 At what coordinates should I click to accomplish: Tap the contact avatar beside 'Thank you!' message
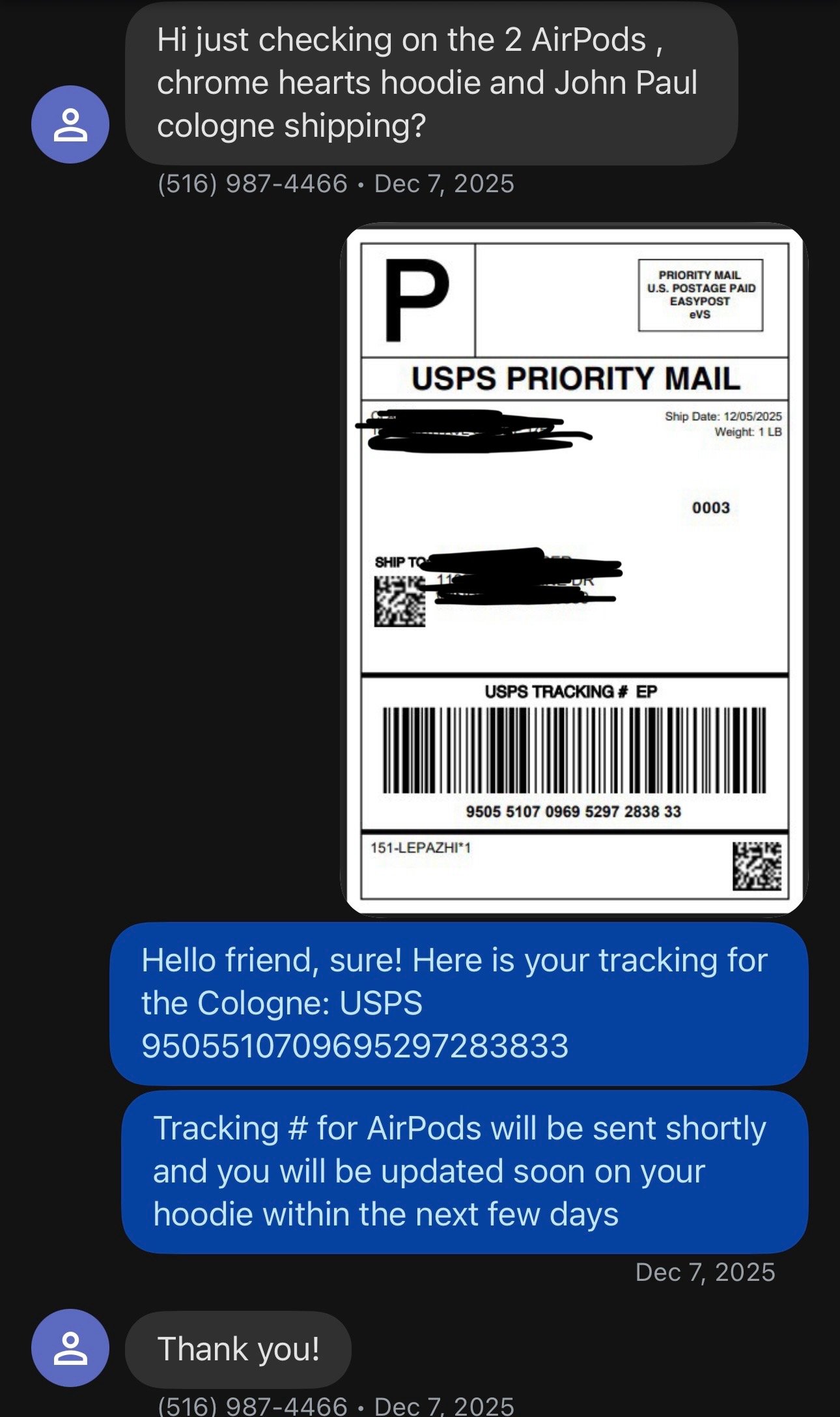pyautogui.click(x=70, y=1347)
